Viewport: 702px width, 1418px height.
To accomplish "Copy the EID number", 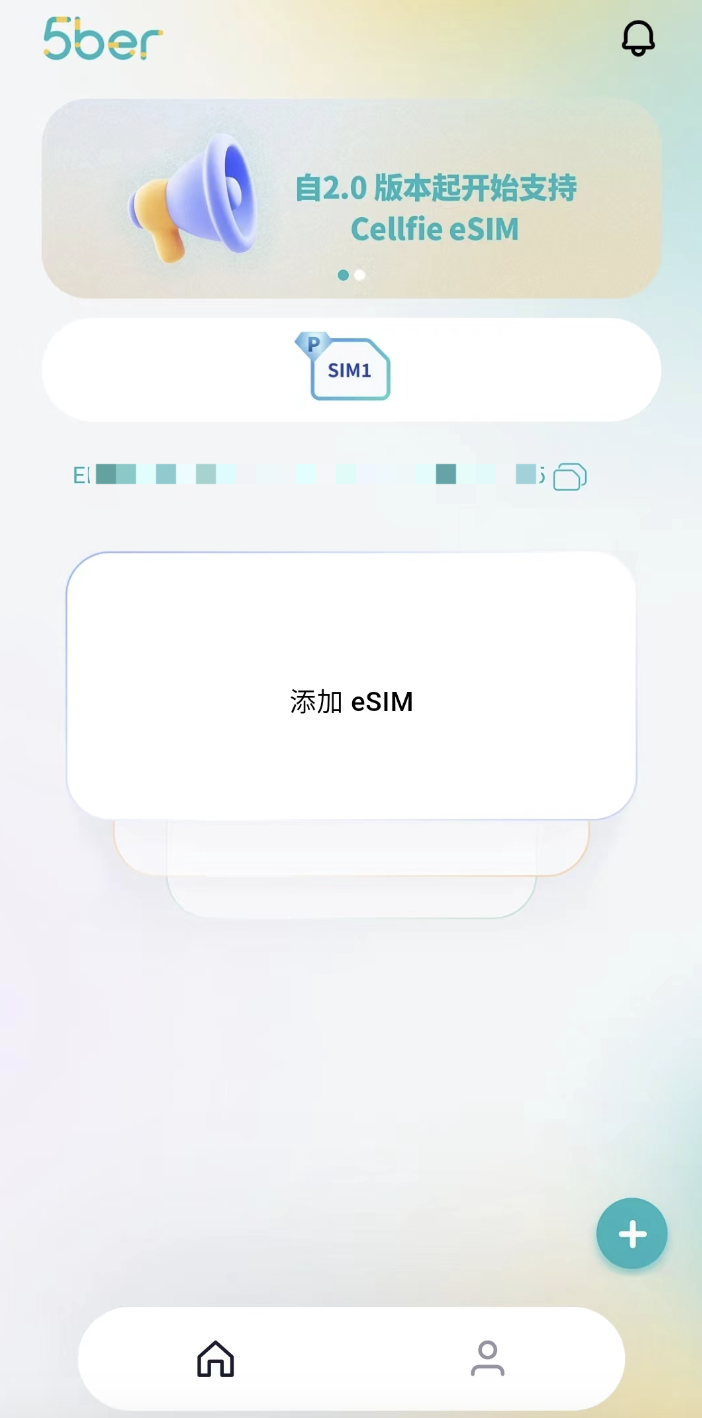I will (569, 477).
